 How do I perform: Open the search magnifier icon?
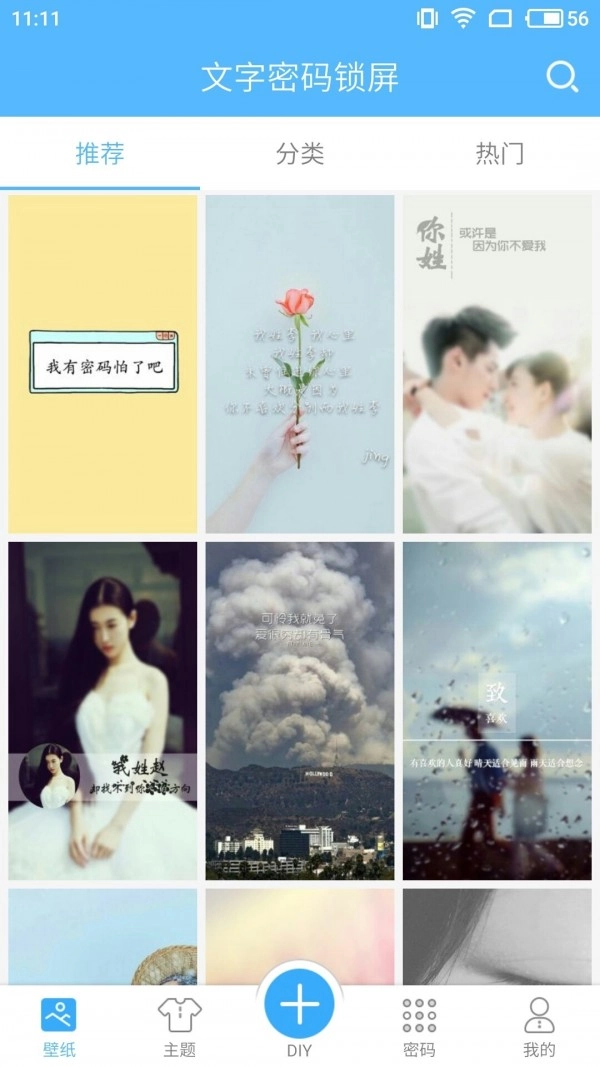(562, 77)
